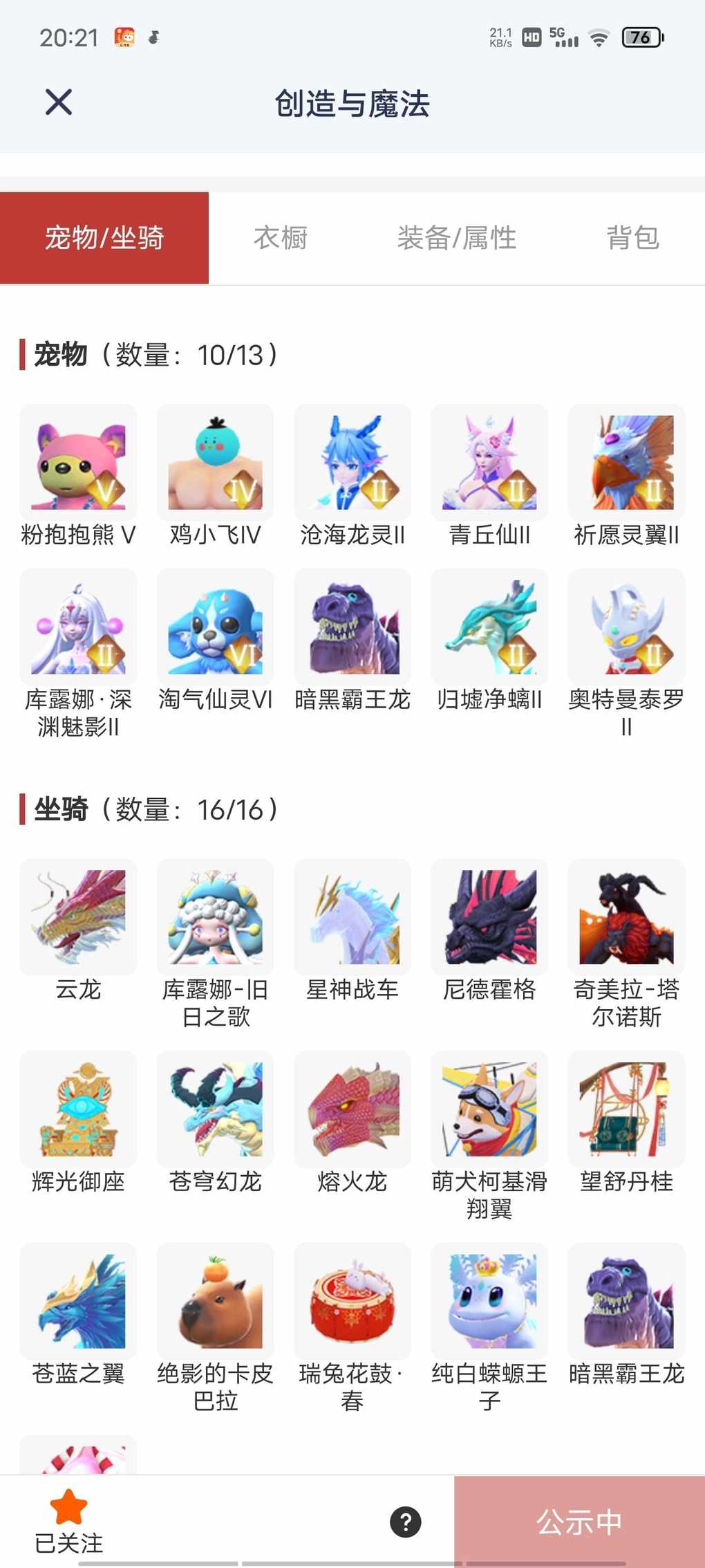
Task: Open the 归墟净螭II pet tile
Action: pyautogui.click(x=489, y=627)
